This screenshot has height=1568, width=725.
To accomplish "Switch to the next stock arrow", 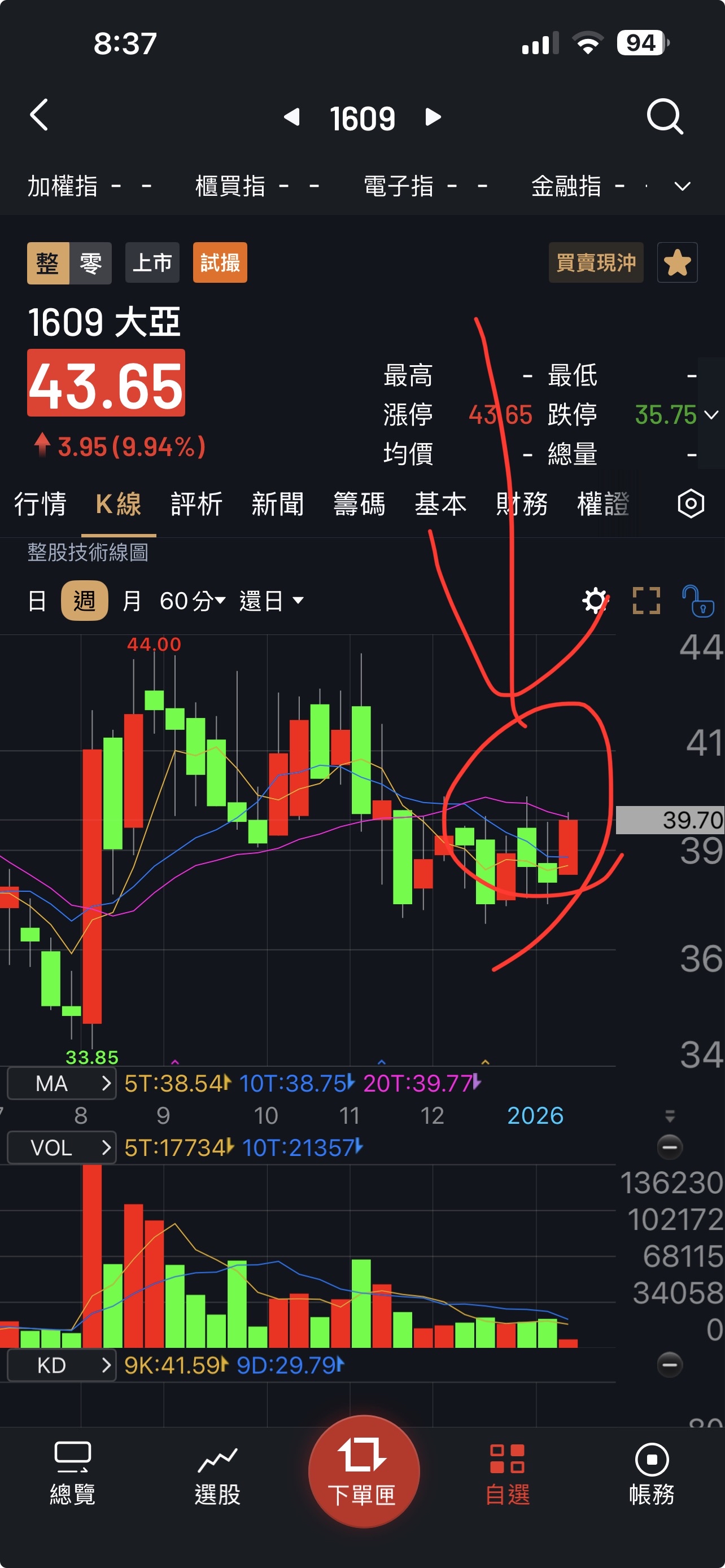I will [x=433, y=117].
